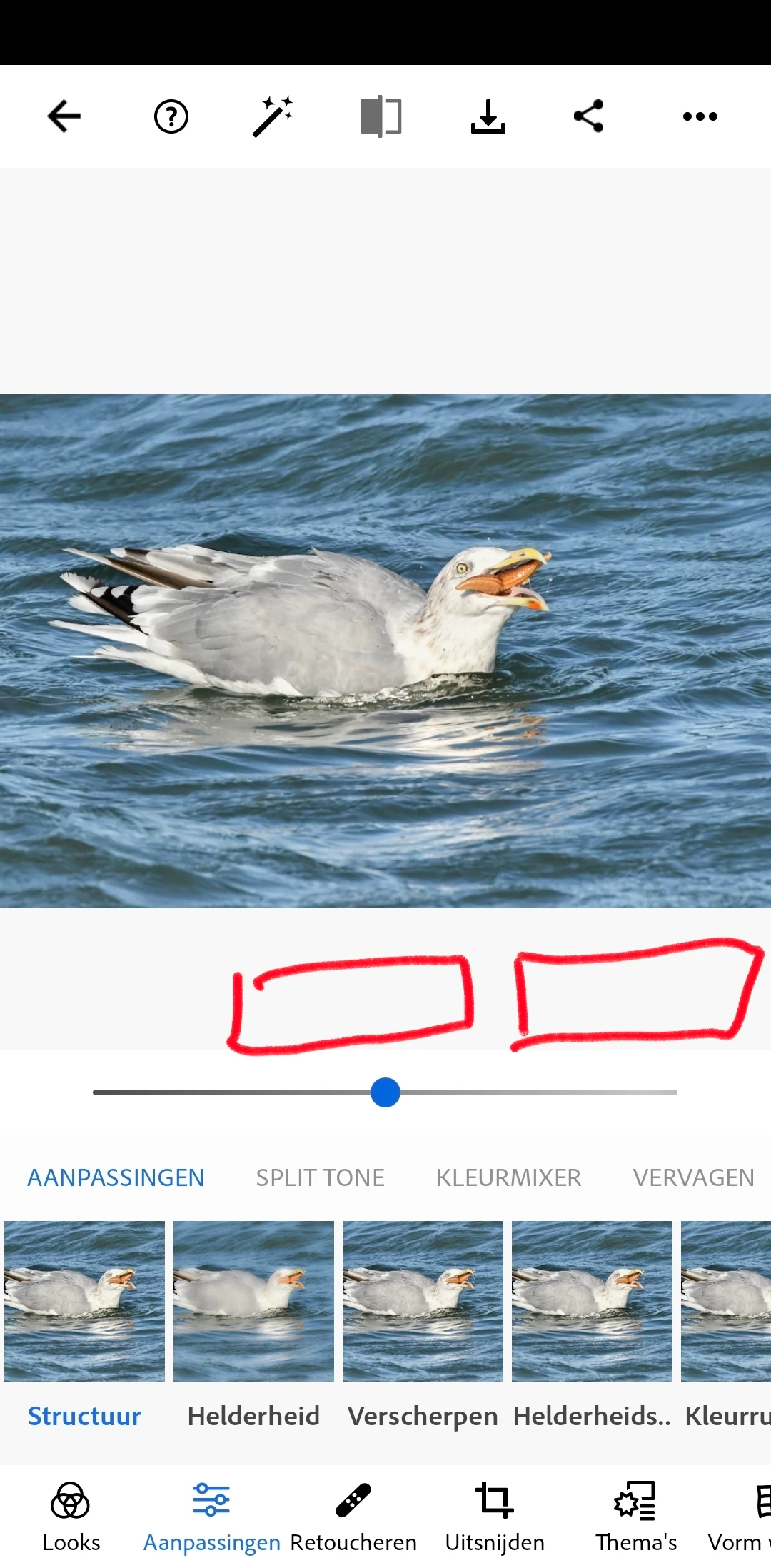Open the help question mark
This screenshot has width=771, height=1568.
[171, 116]
